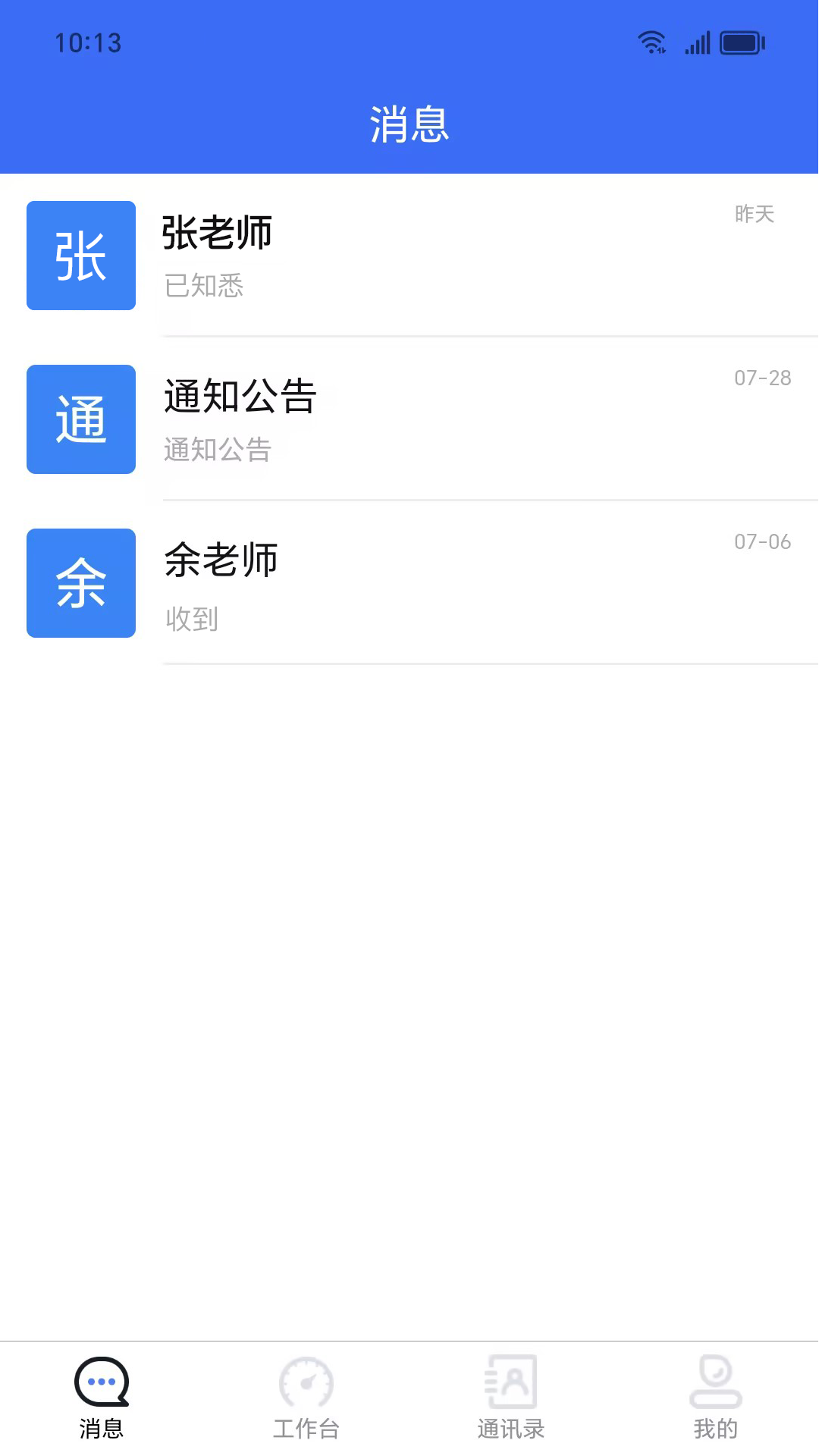819x1456 pixels.
Task: Open the chat with 张老师
Action: (x=409, y=256)
